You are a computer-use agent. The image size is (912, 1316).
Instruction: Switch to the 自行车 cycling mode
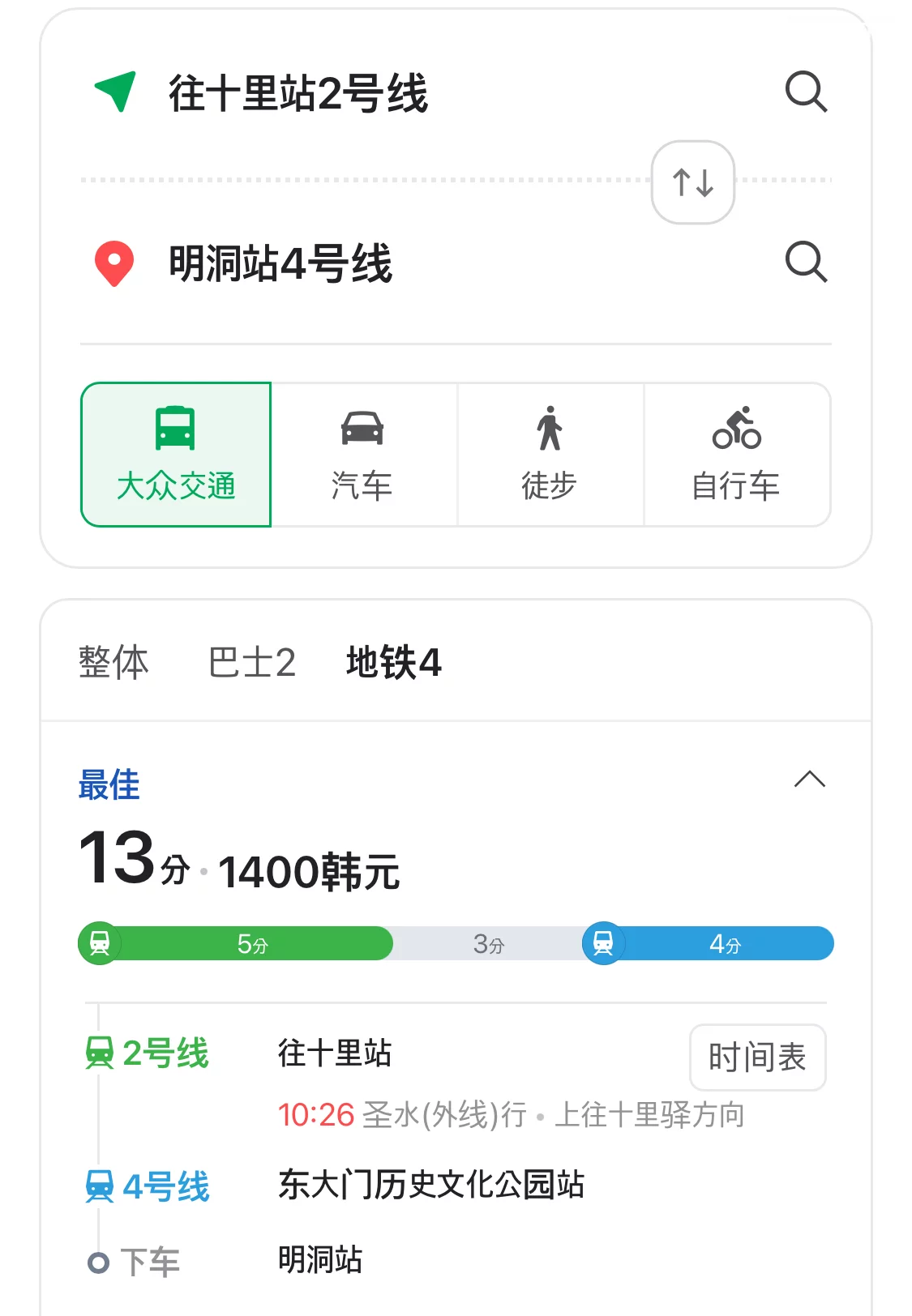click(x=737, y=455)
